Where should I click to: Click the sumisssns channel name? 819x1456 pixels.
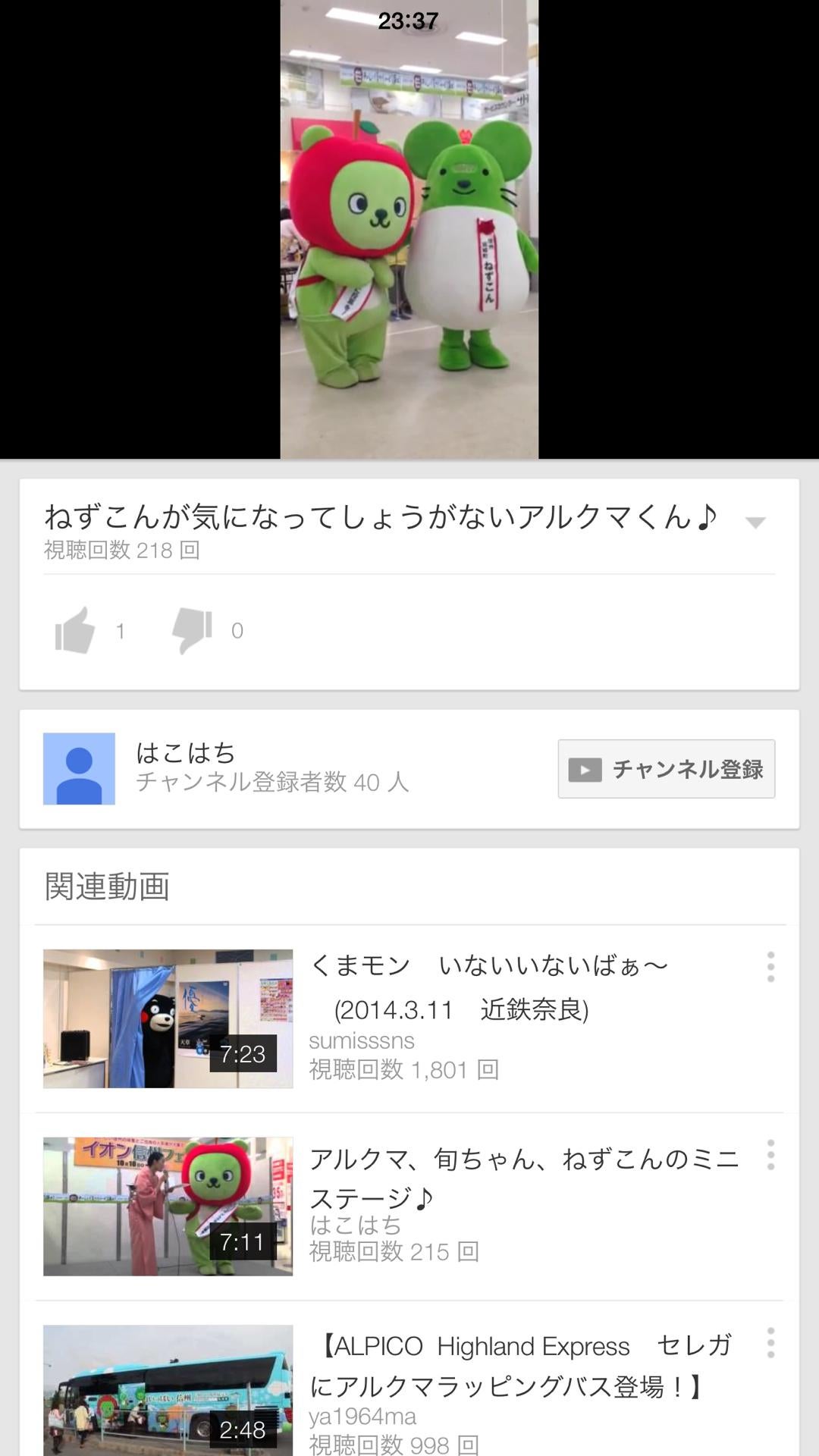click(x=360, y=1040)
